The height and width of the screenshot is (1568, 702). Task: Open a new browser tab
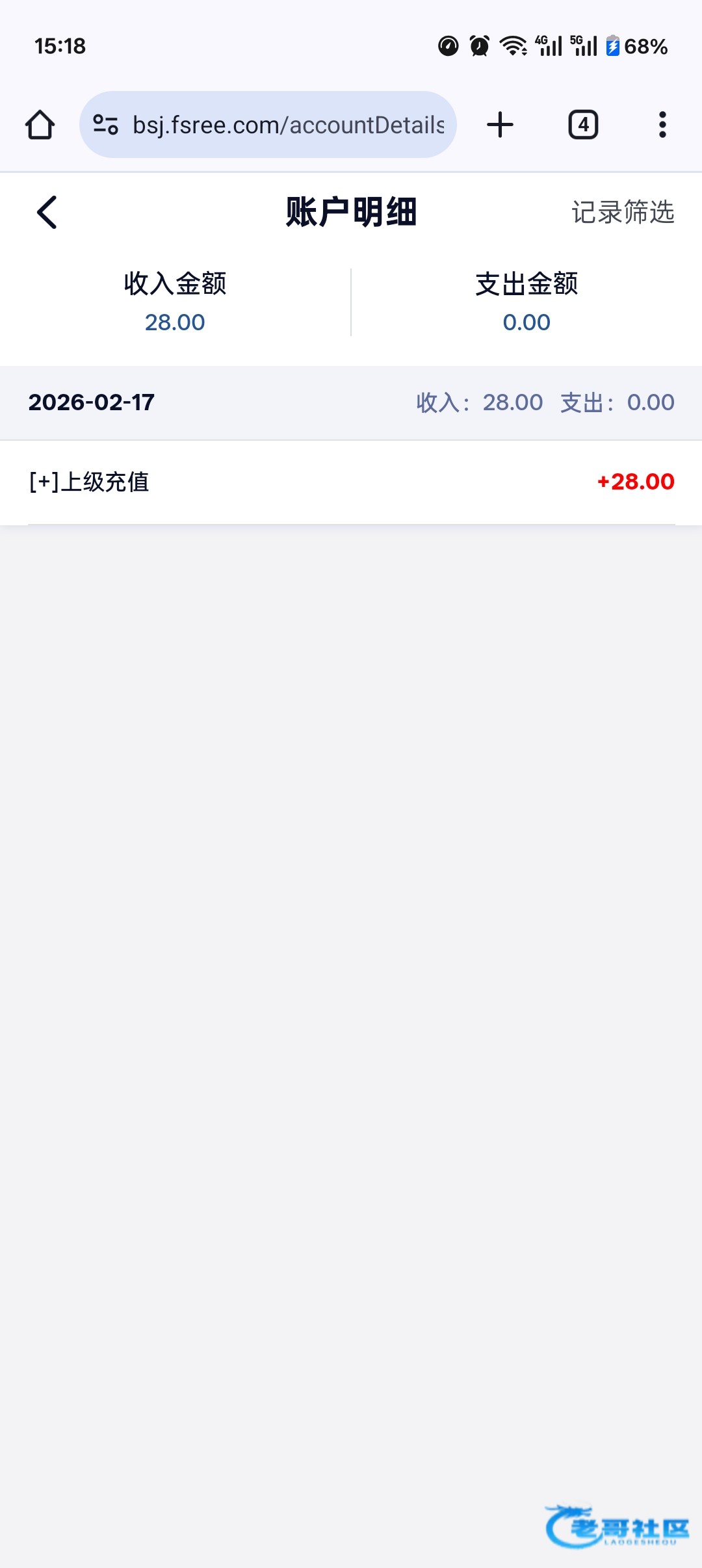[500, 125]
